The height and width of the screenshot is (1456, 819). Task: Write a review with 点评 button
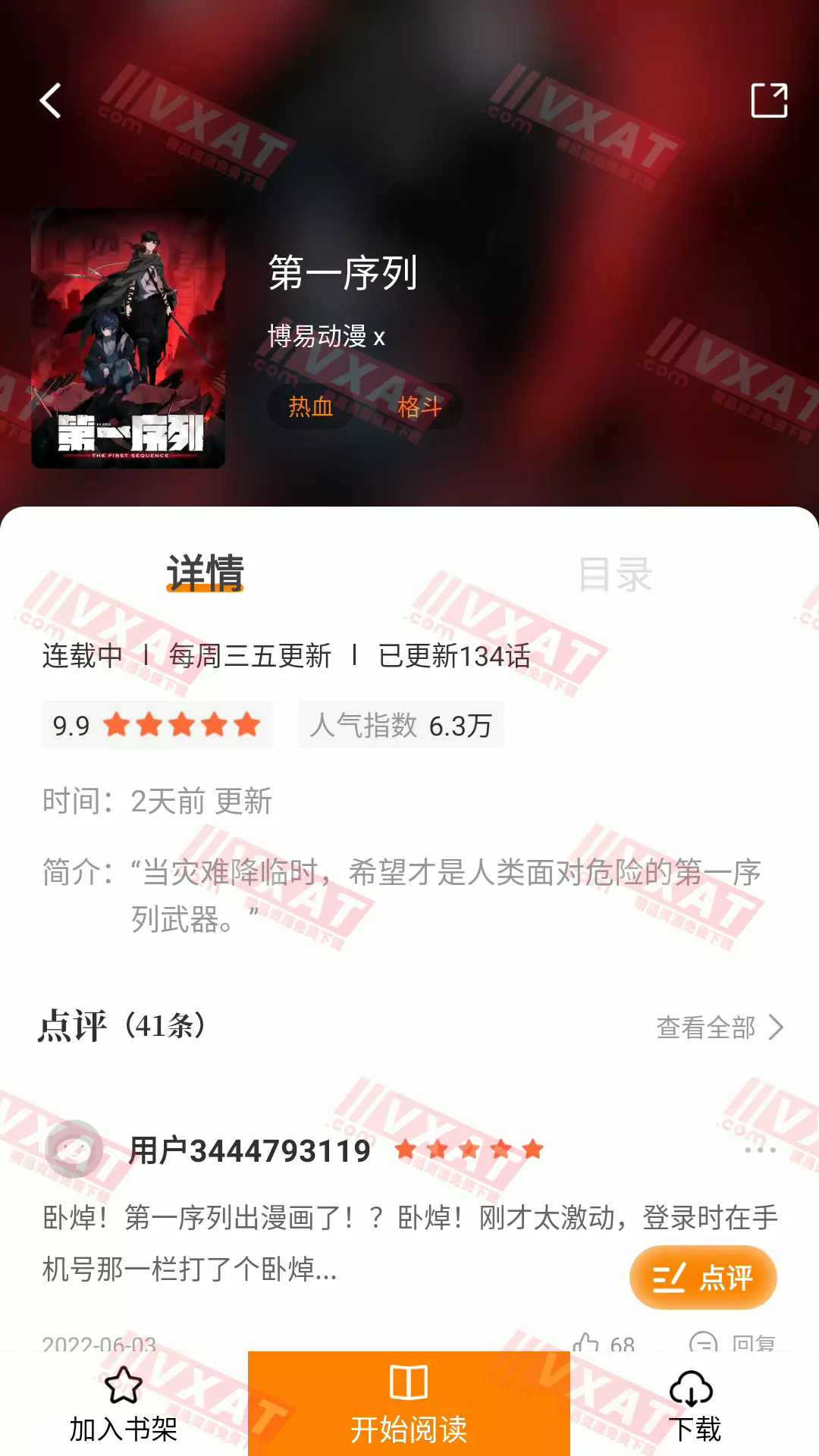pos(703,1278)
